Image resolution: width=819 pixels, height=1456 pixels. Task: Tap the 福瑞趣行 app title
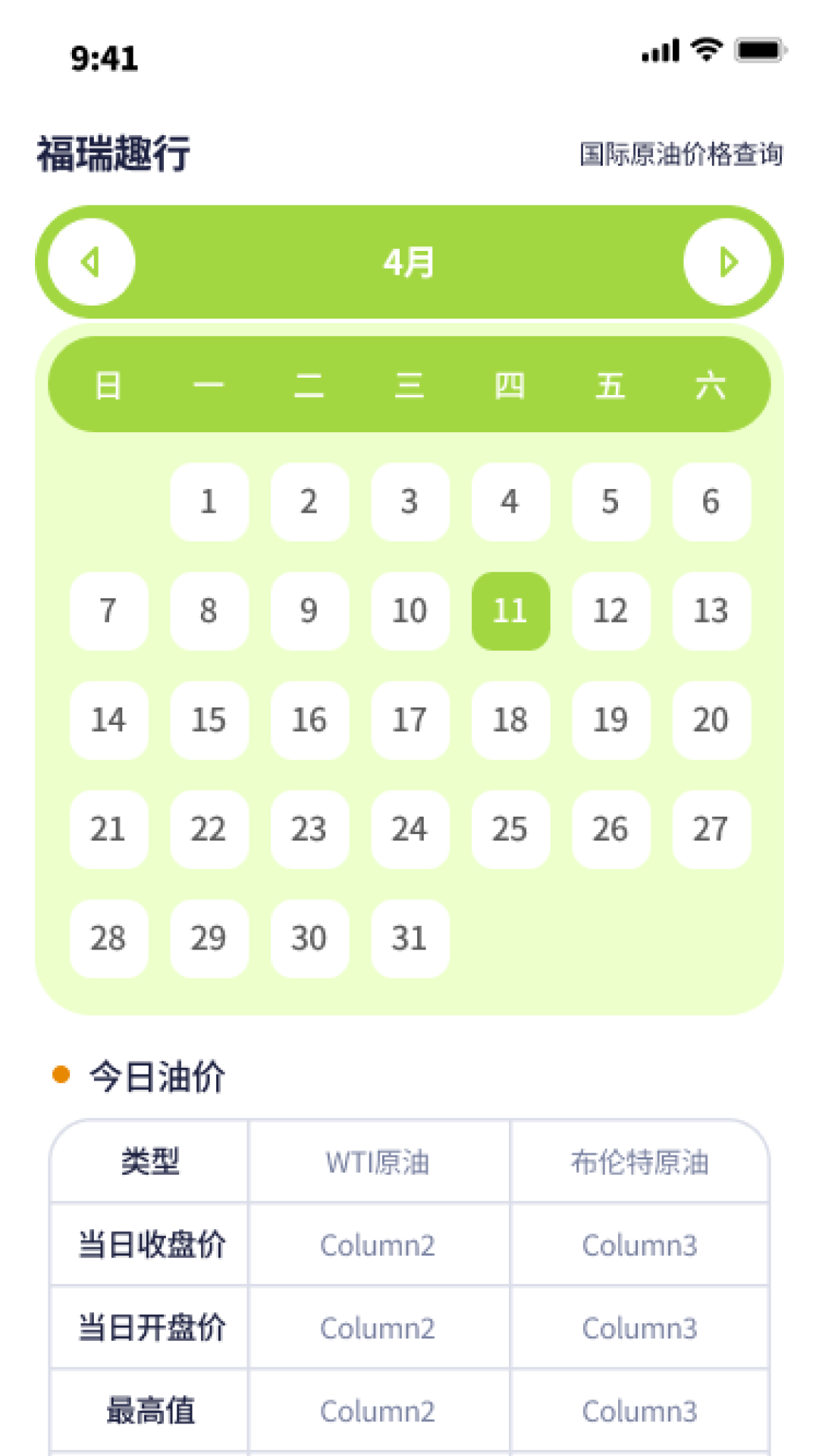(112, 154)
